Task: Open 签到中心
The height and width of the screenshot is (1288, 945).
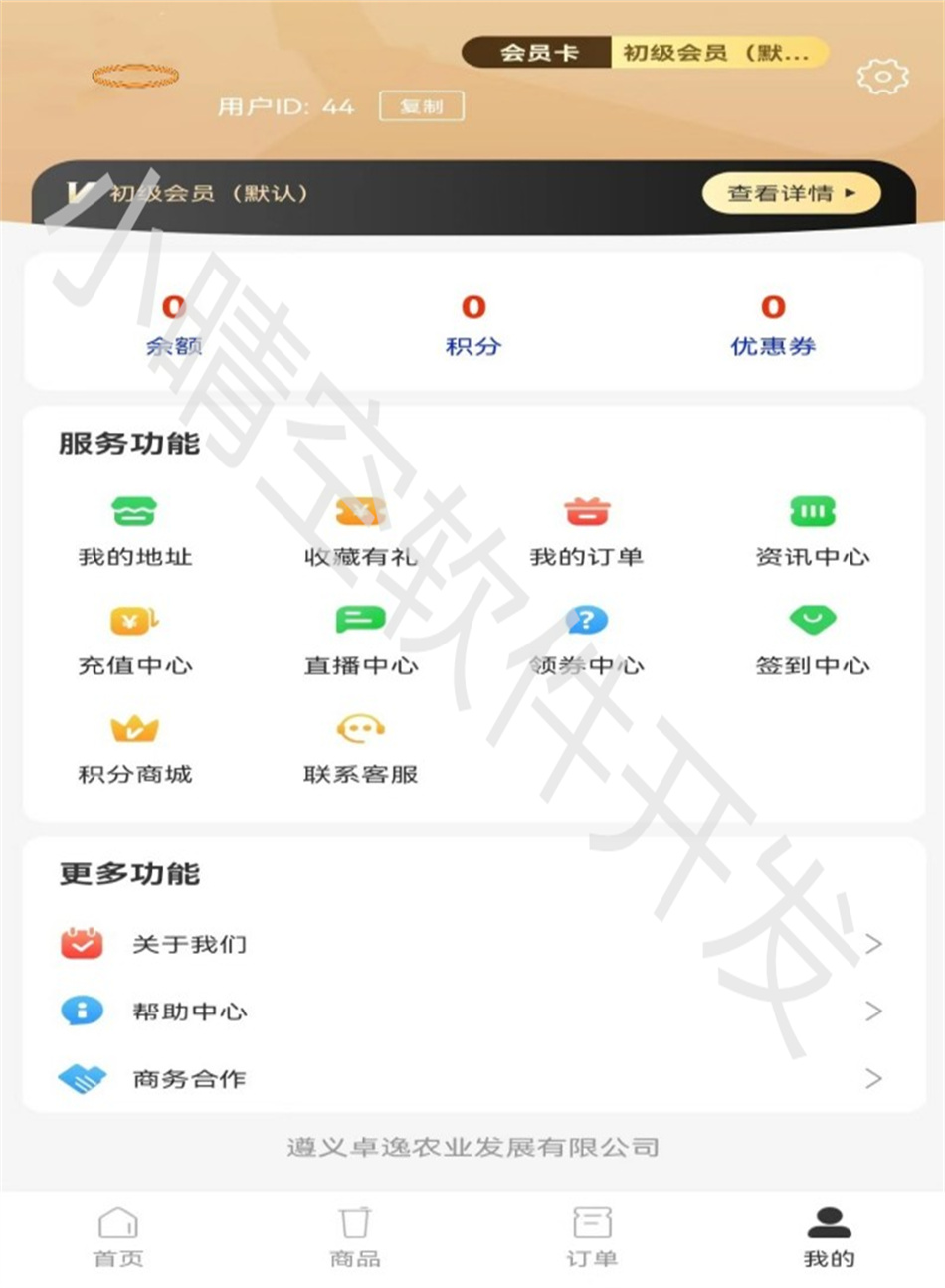Action: click(812, 641)
